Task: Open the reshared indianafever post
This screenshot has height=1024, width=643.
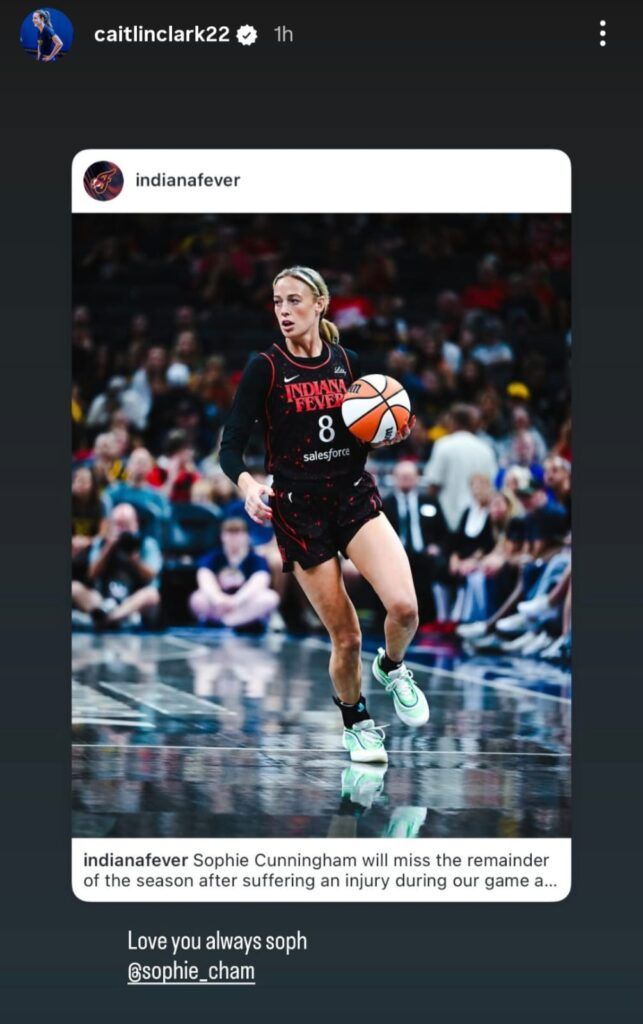Action: click(x=321, y=525)
